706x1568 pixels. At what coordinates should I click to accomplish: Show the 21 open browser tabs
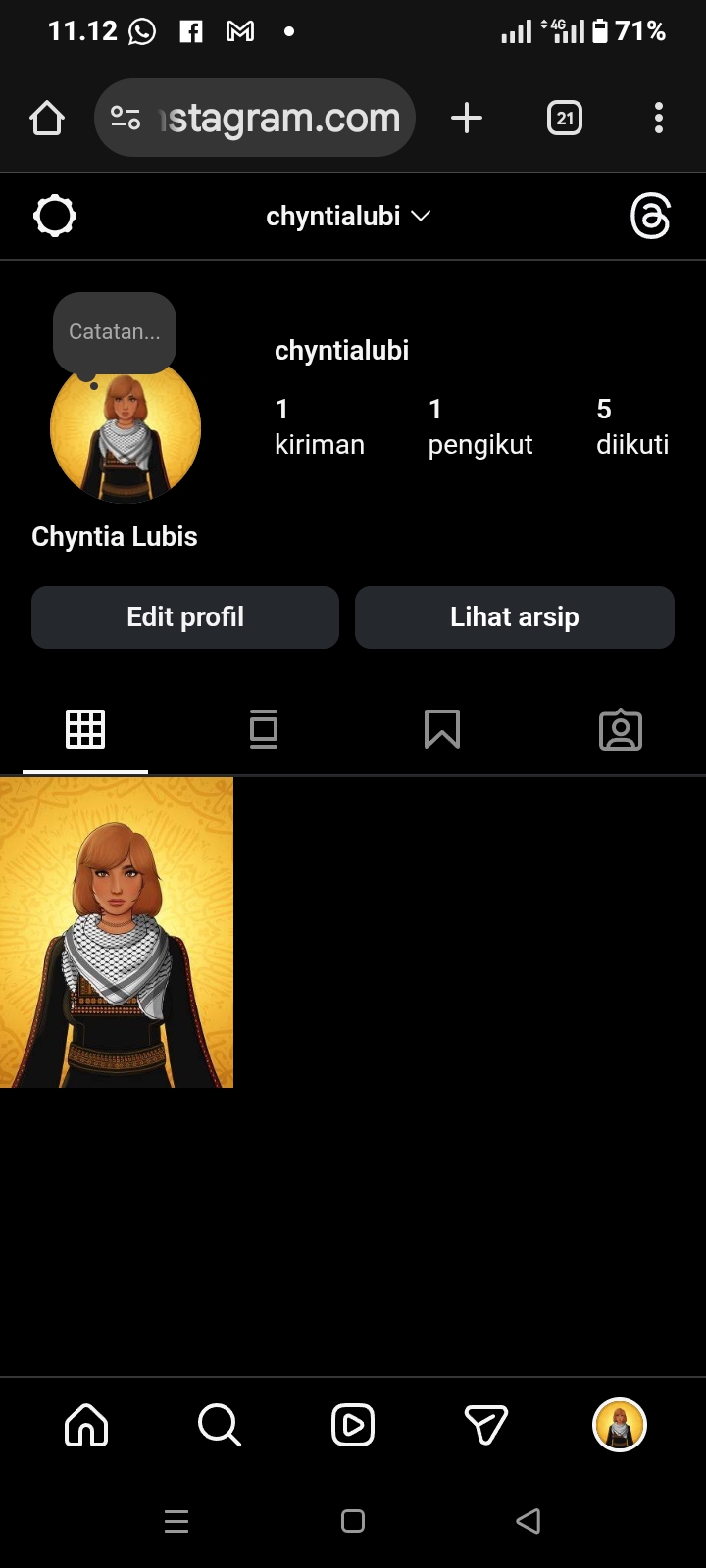click(x=564, y=118)
